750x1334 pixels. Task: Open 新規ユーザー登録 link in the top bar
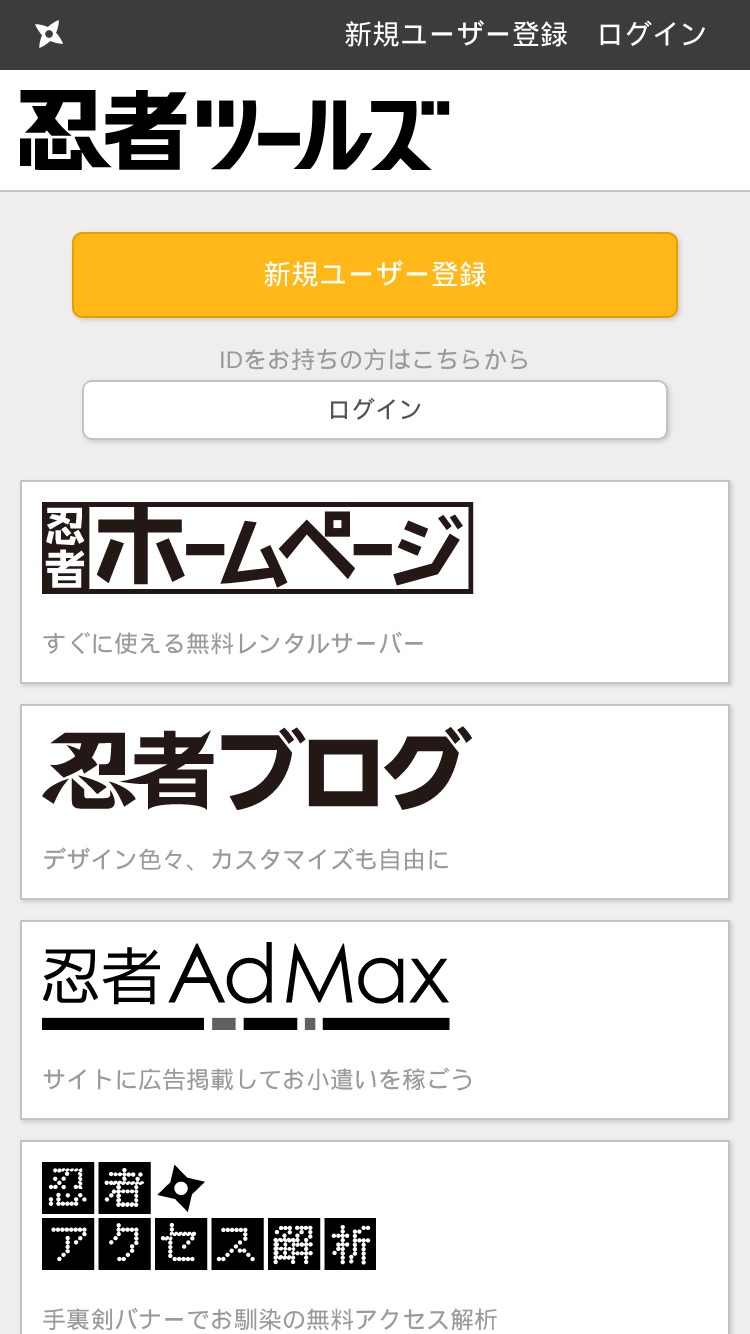456,35
